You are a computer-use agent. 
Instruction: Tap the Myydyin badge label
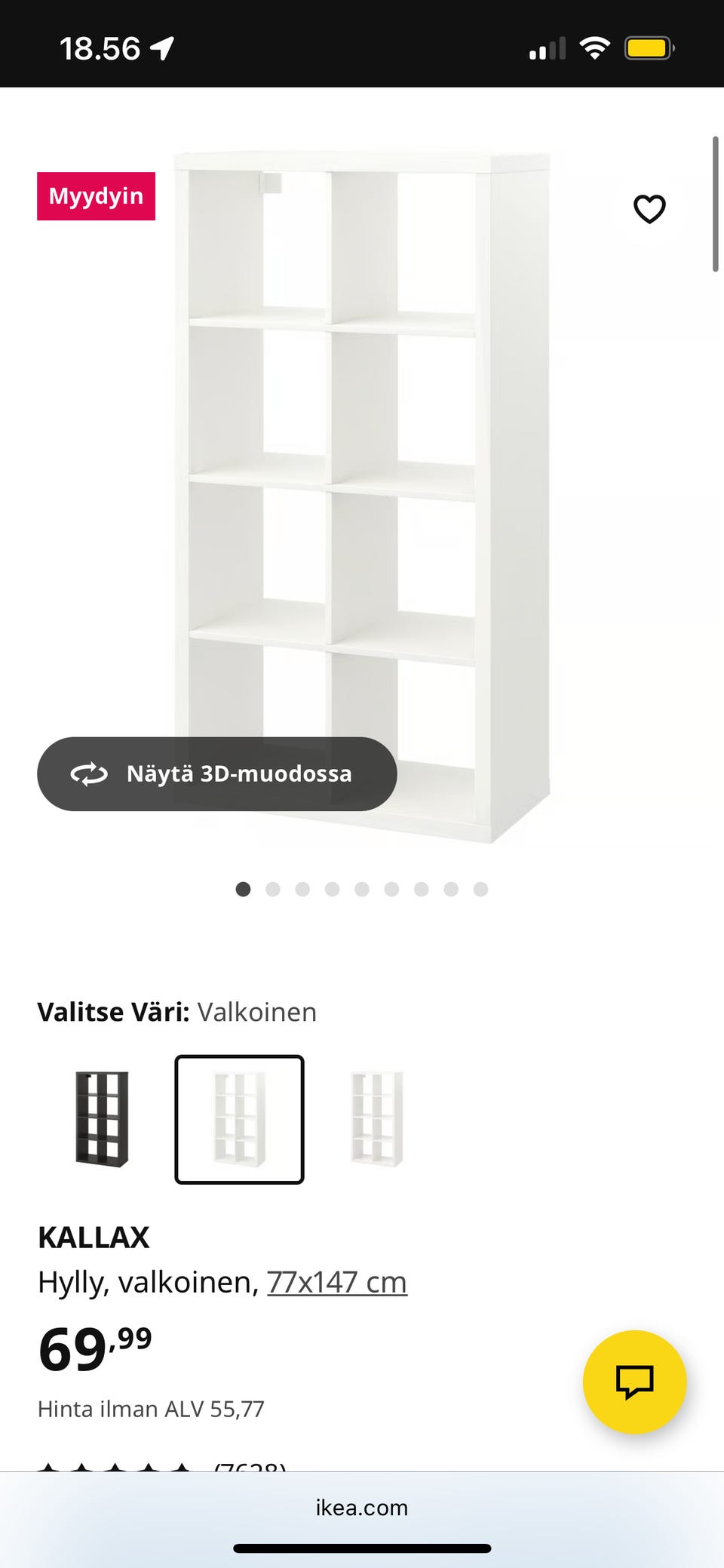coord(95,196)
